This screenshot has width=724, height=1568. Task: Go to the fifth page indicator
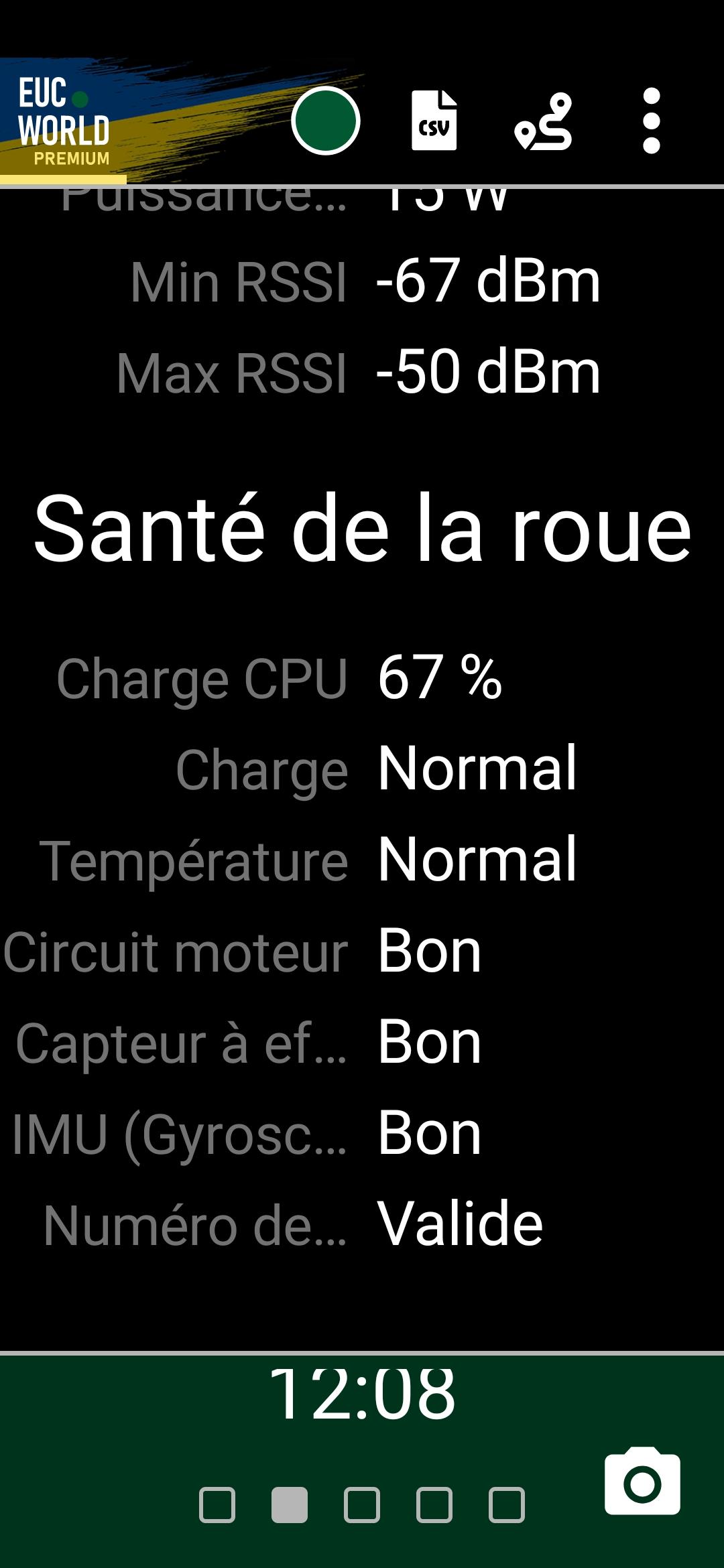[x=507, y=1505]
